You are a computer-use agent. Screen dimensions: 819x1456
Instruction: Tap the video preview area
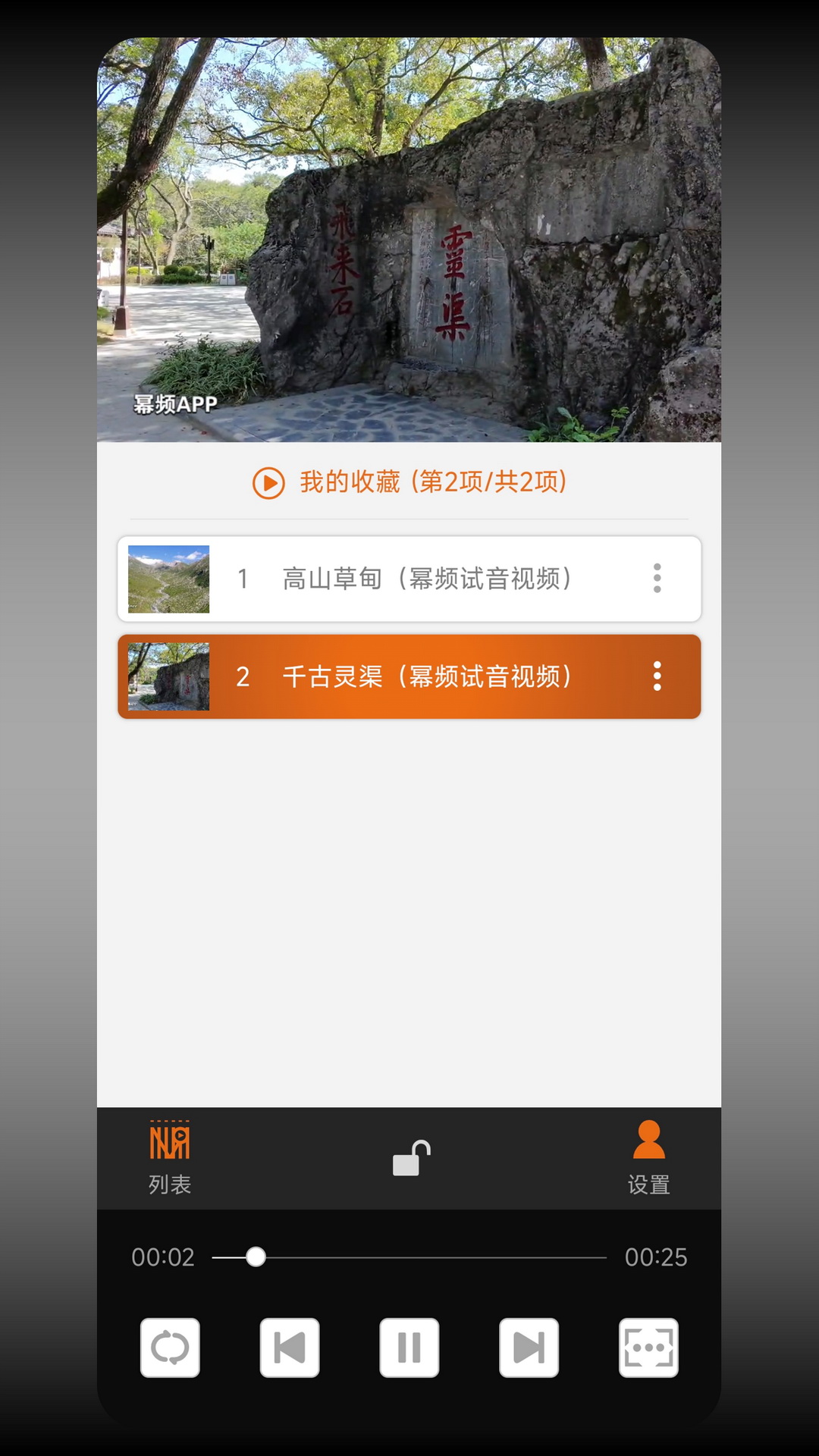coord(409,240)
